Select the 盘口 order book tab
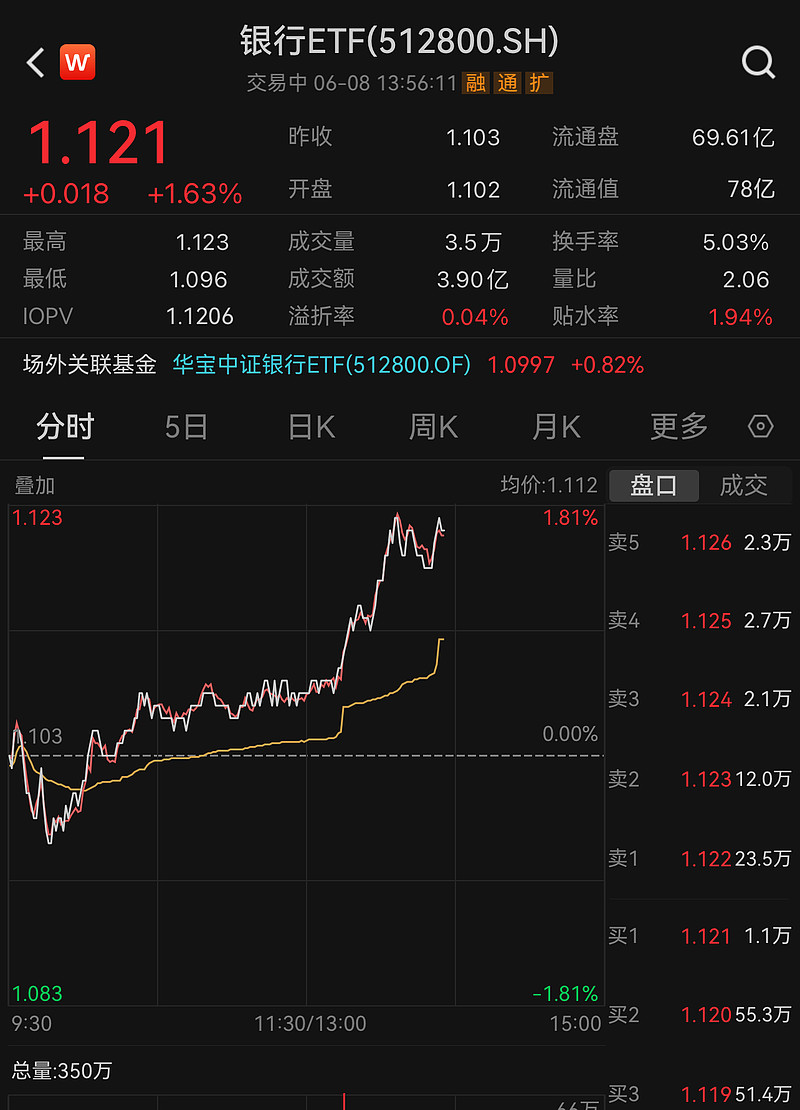This screenshot has height=1110, width=800. 654,483
